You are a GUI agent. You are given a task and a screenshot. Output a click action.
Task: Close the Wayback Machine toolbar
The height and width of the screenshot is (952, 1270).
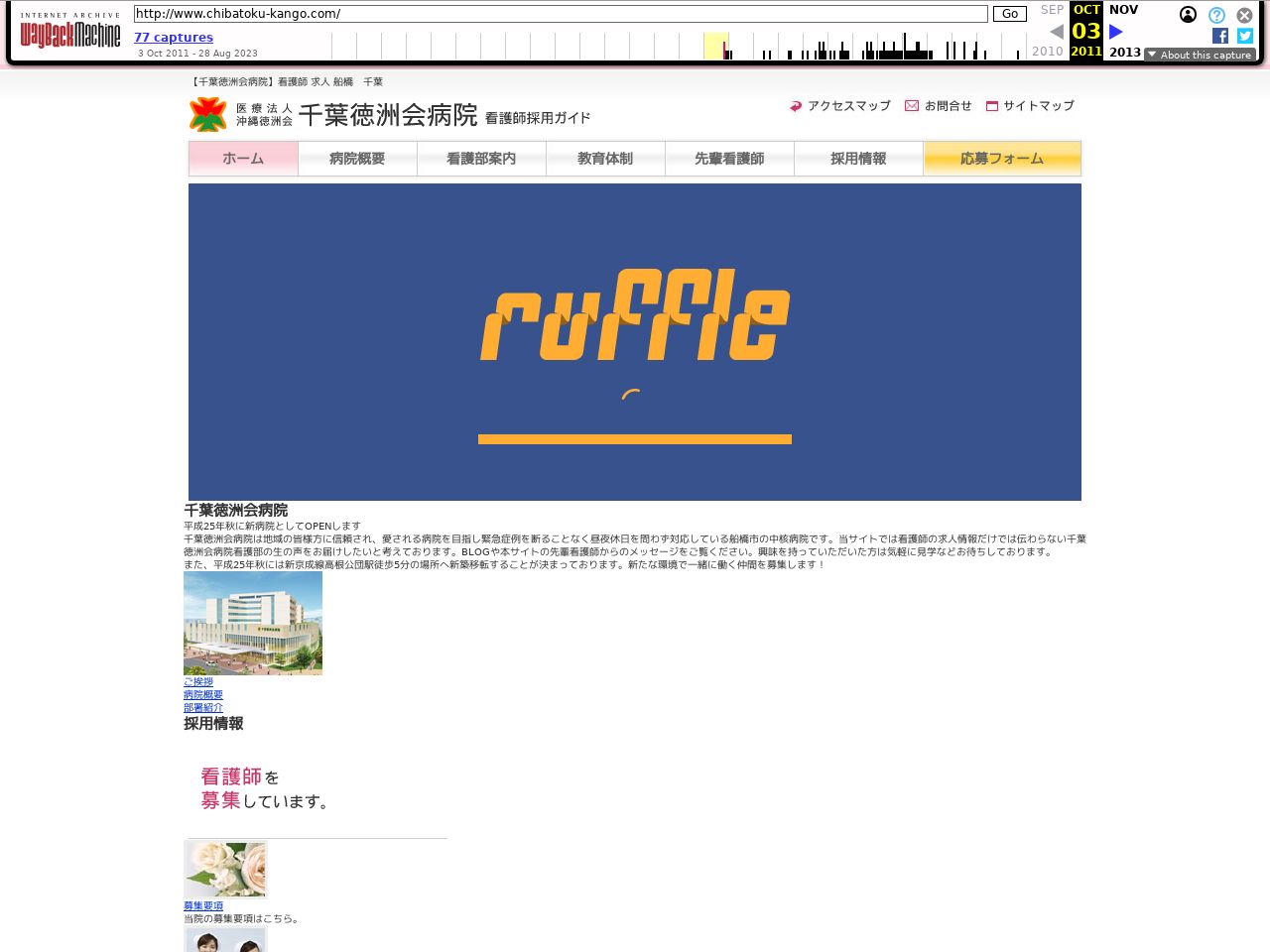(1244, 15)
